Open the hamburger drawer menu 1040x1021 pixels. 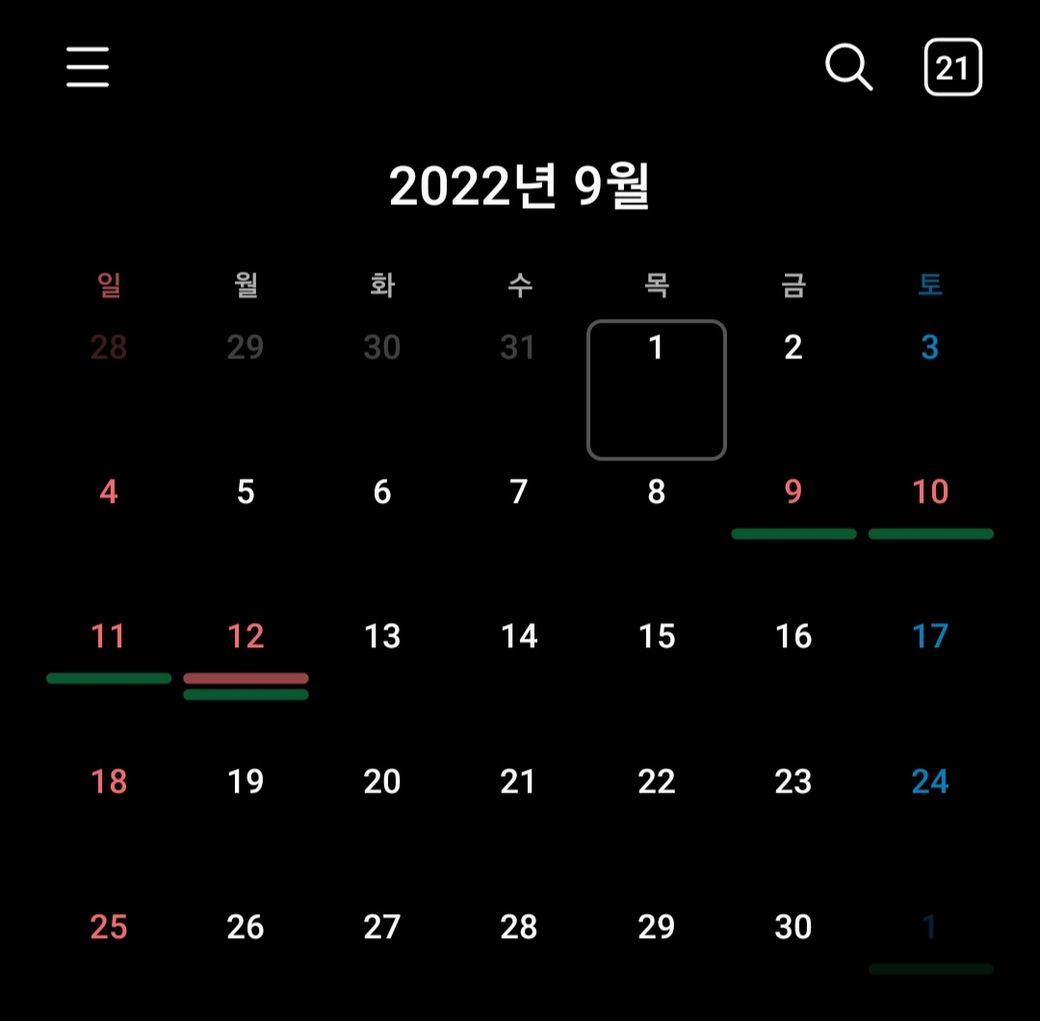88,67
